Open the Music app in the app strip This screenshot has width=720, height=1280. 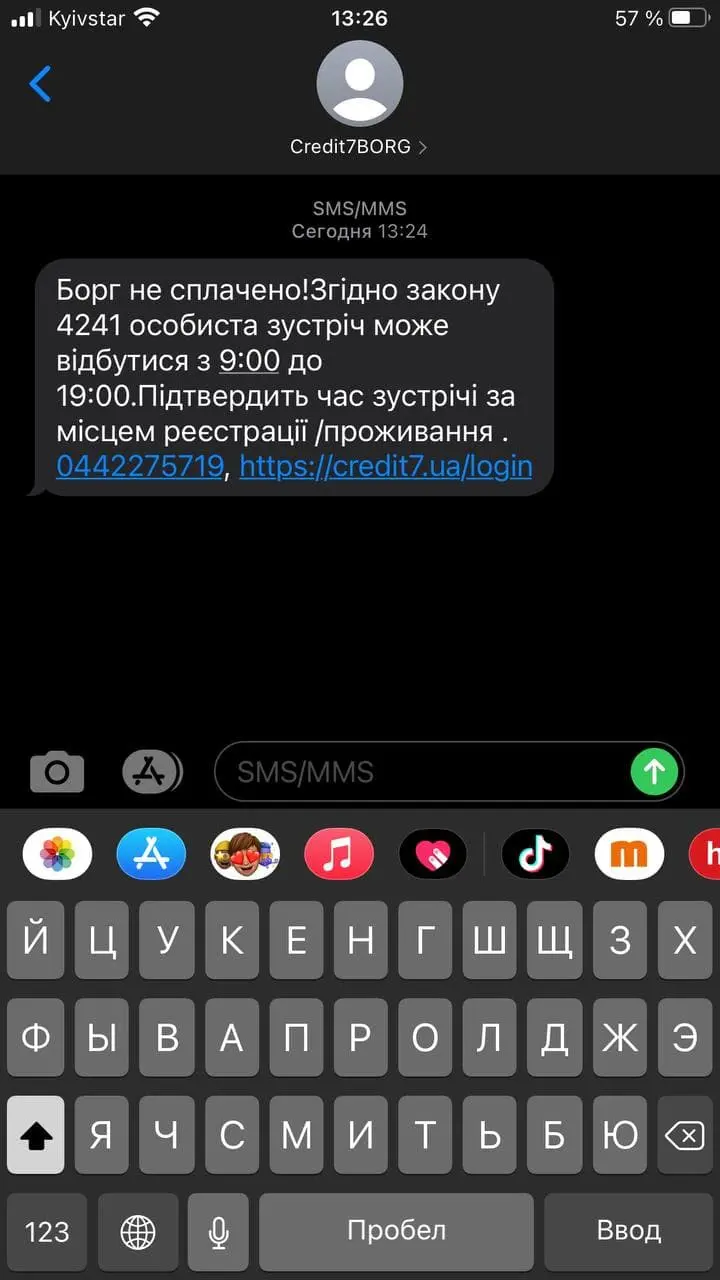click(339, 854)
